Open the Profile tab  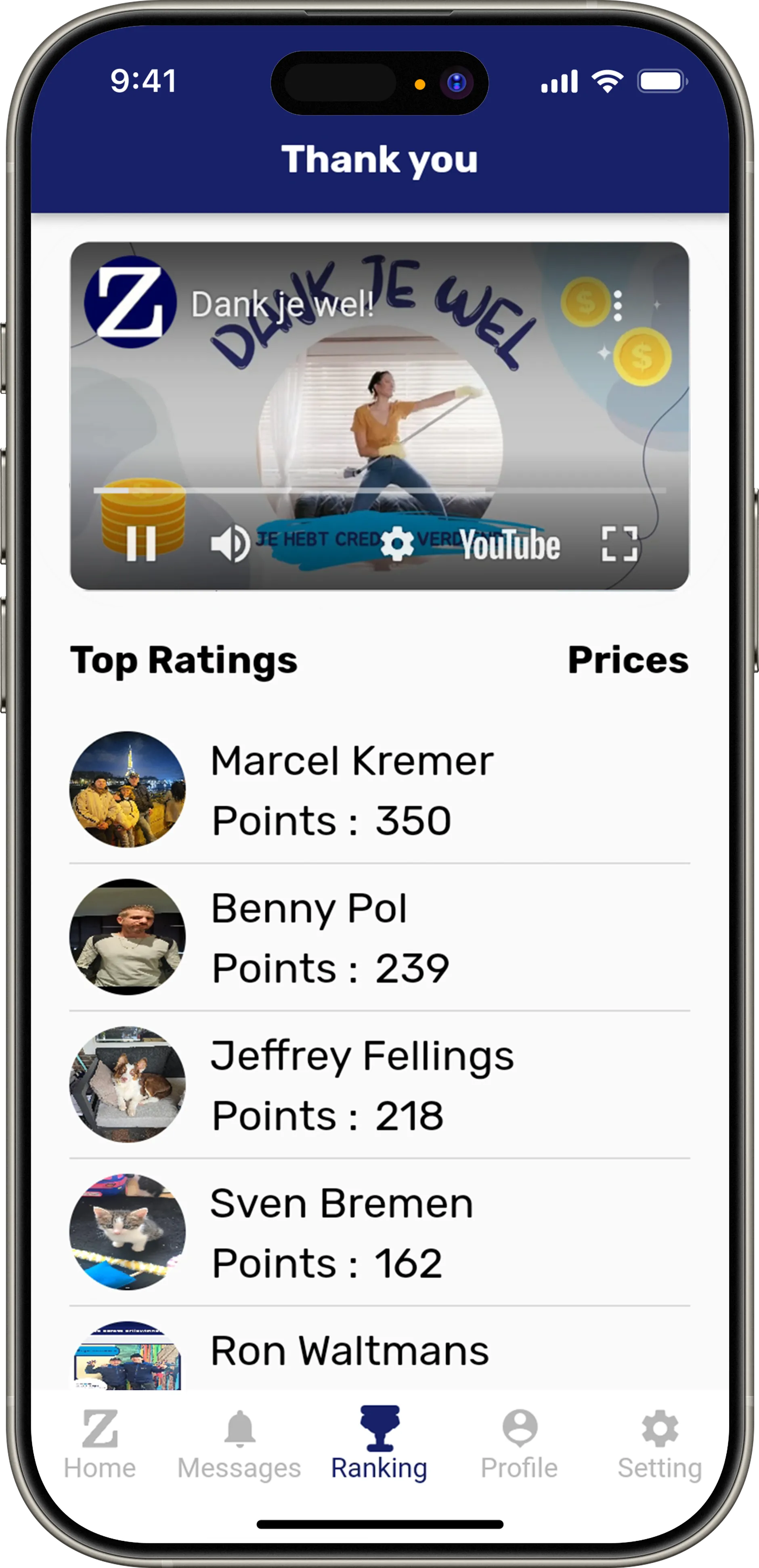click(x=519, y=1444)
